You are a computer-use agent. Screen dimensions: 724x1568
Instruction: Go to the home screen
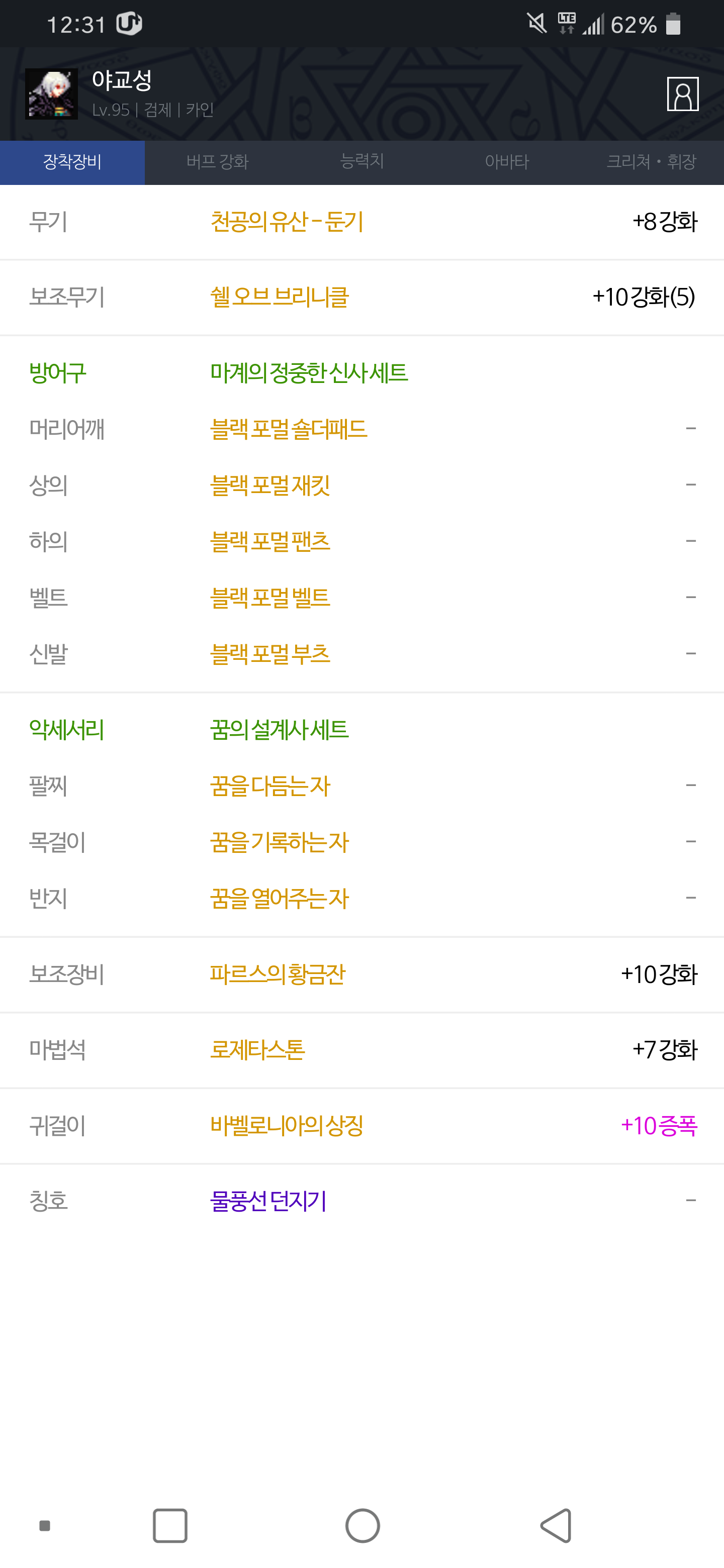363,1525
